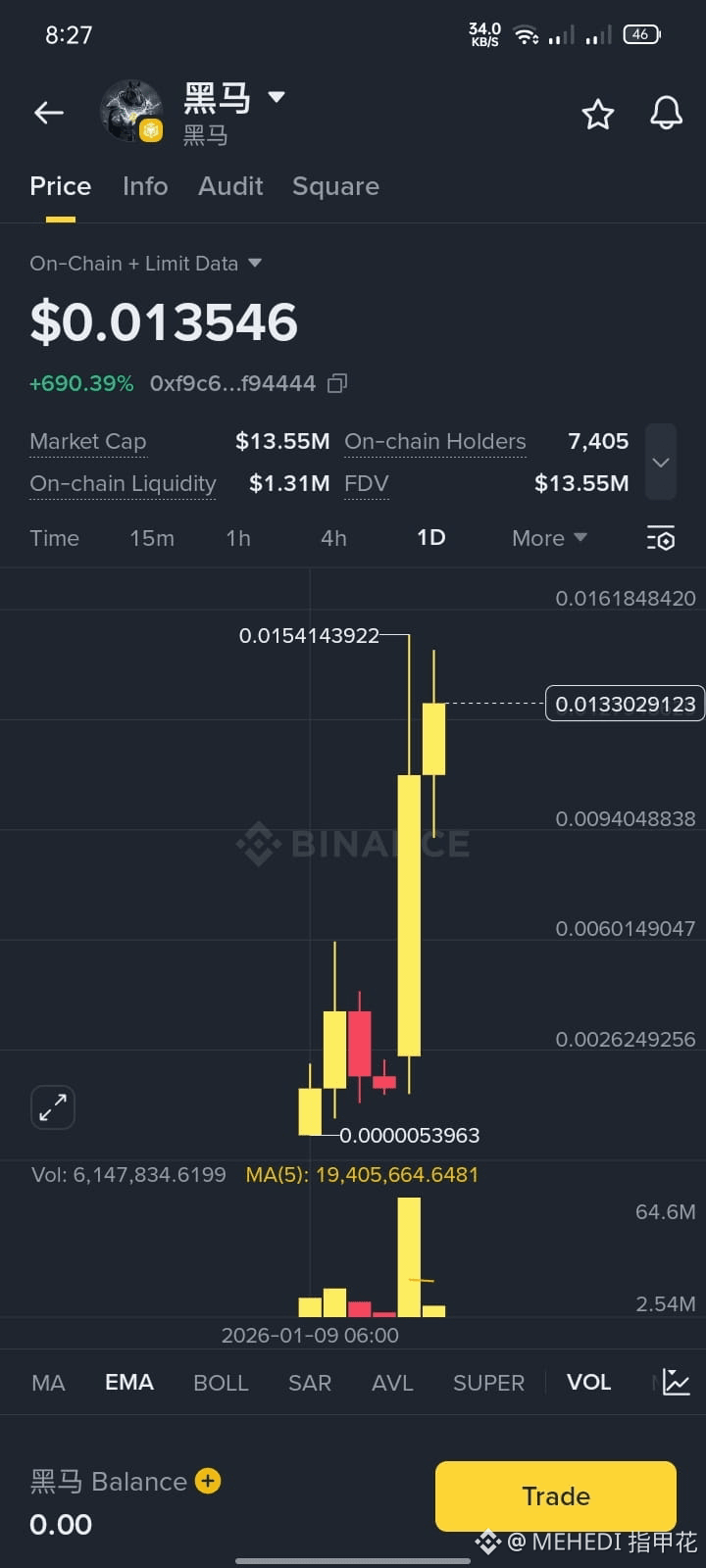Image resolution: width=706 pixels, height=1568 pixels.
Task: Open the indicator settings chart icon
Action: pos(676,1383)
